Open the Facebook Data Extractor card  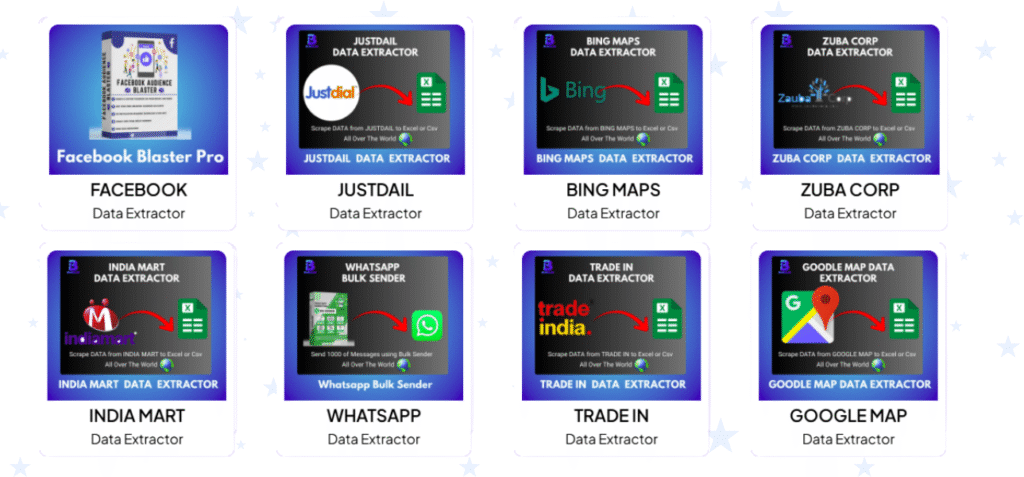139,100
